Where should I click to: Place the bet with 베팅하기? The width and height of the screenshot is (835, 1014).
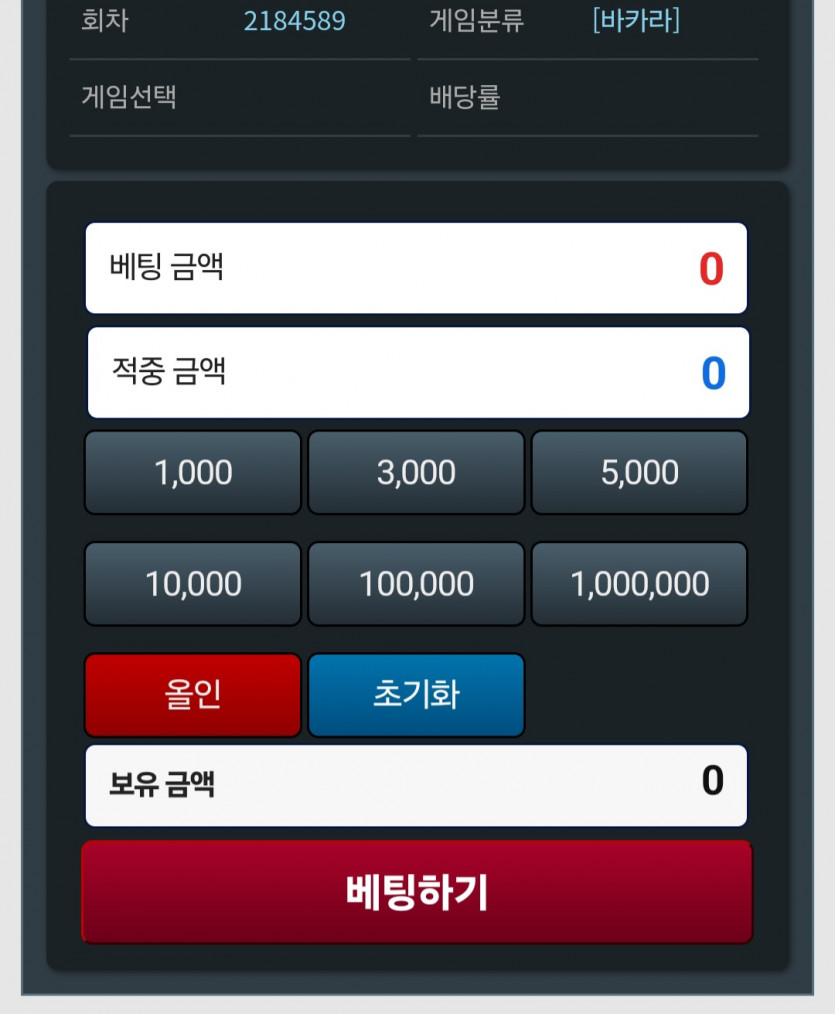click(x=416, y=892)
